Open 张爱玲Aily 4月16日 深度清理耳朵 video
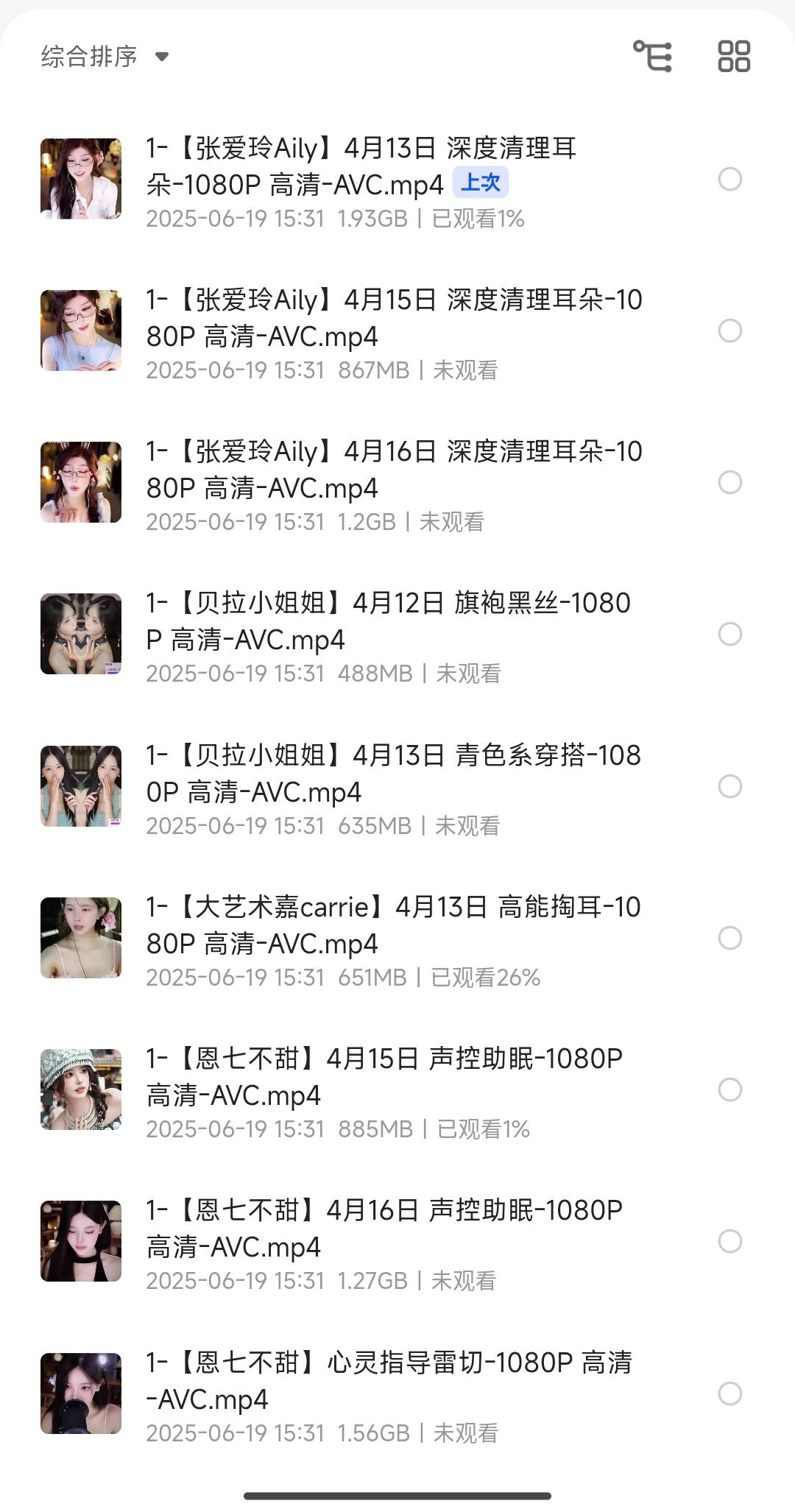The width and height of the screenshot is (795, 1512). coord(394,470)
